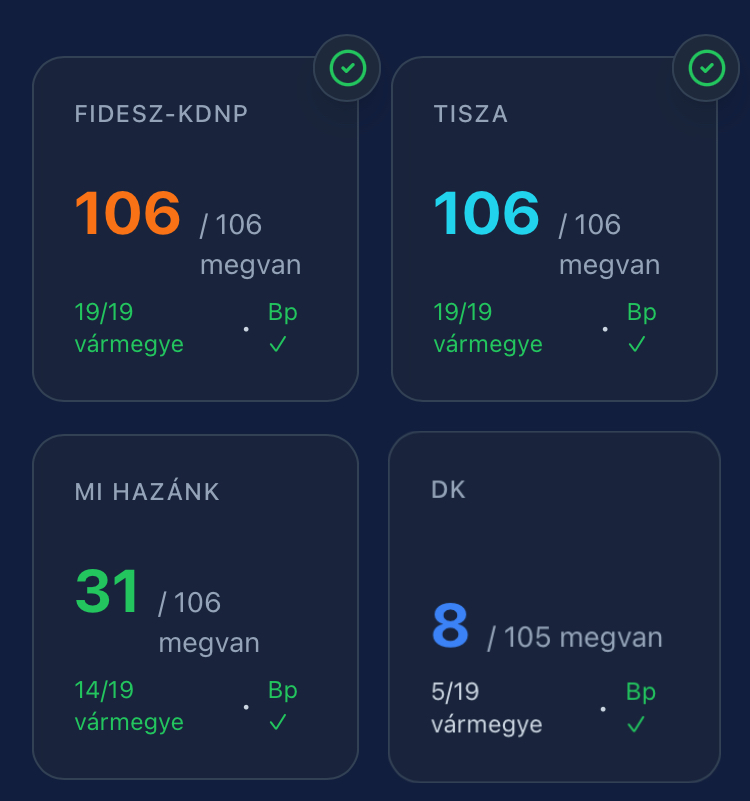Select the MI HAZÁNK card
Viewport: 750px width, 801px height.
pyautogui.click(x=195, y=607)
